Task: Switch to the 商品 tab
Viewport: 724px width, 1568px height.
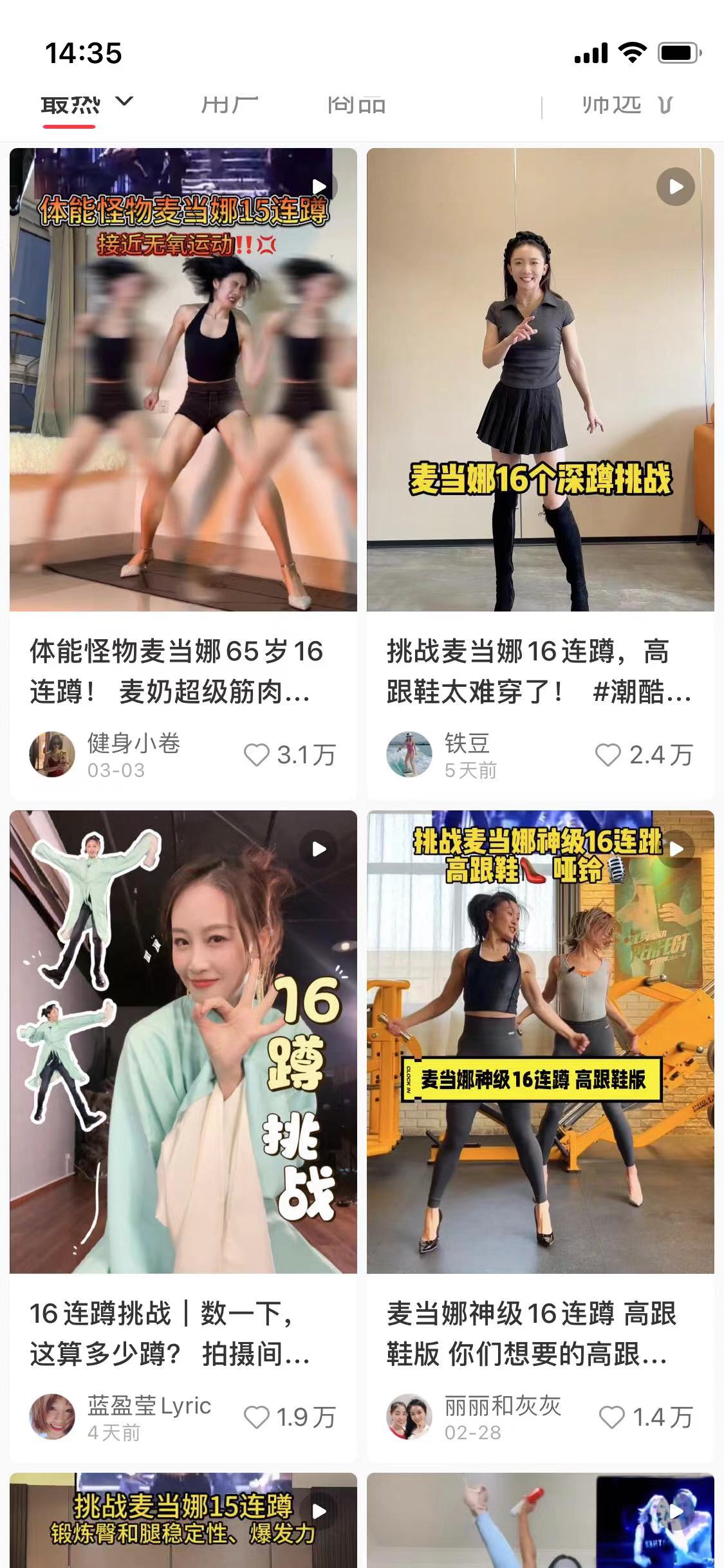Action: (356, 104)
